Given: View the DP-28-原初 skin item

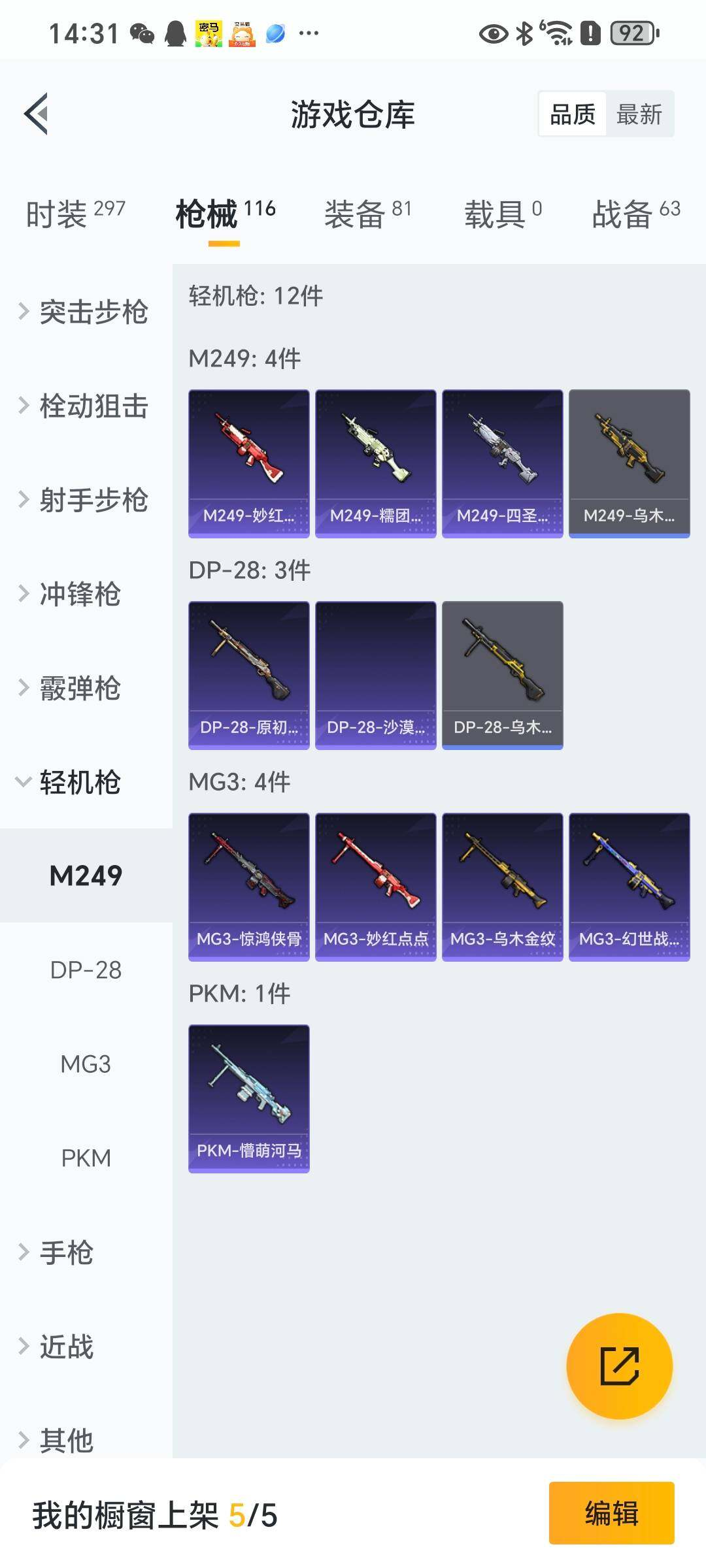Looking at the screenshot, I should point(248,675).
